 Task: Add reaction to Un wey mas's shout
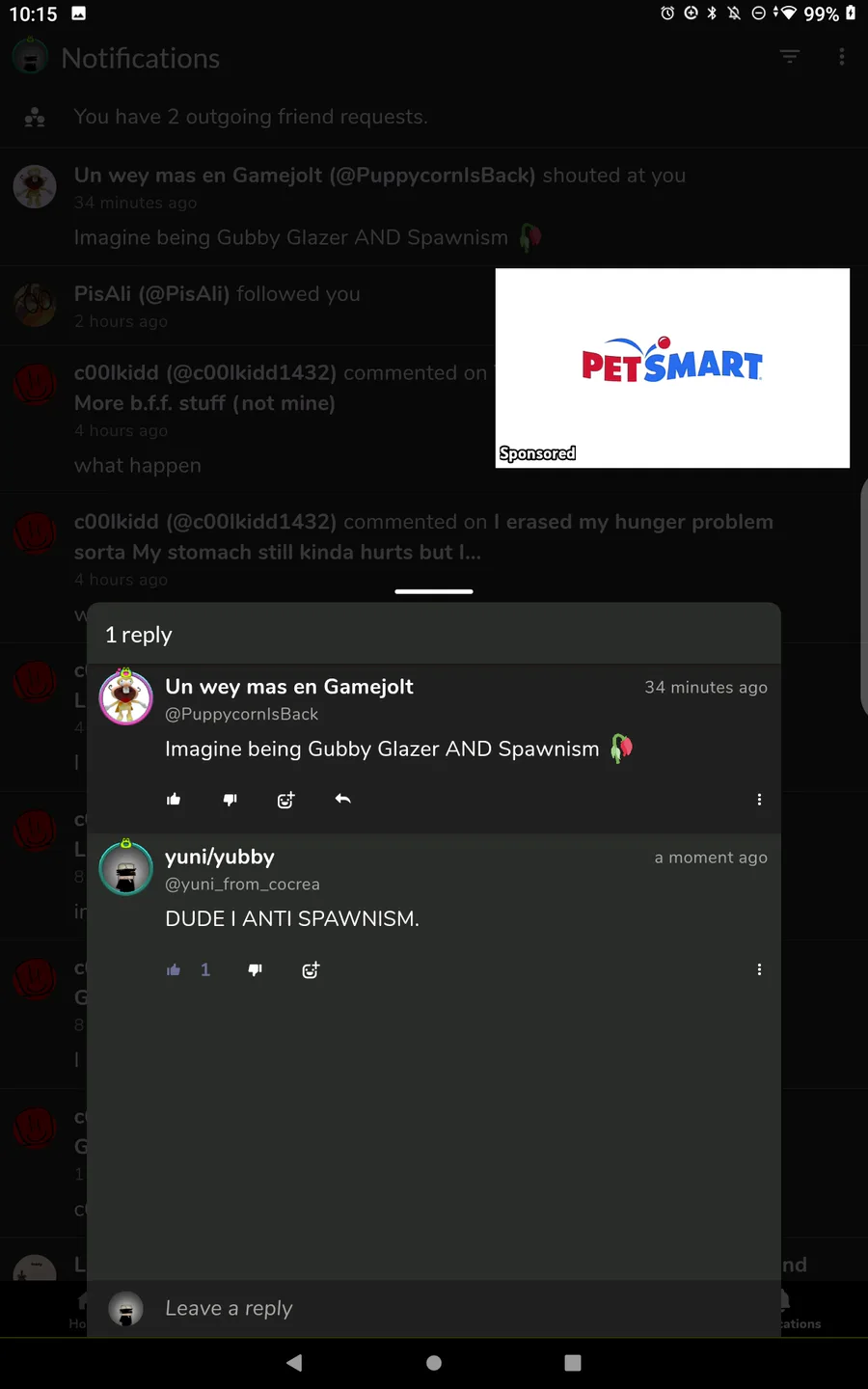286,800
